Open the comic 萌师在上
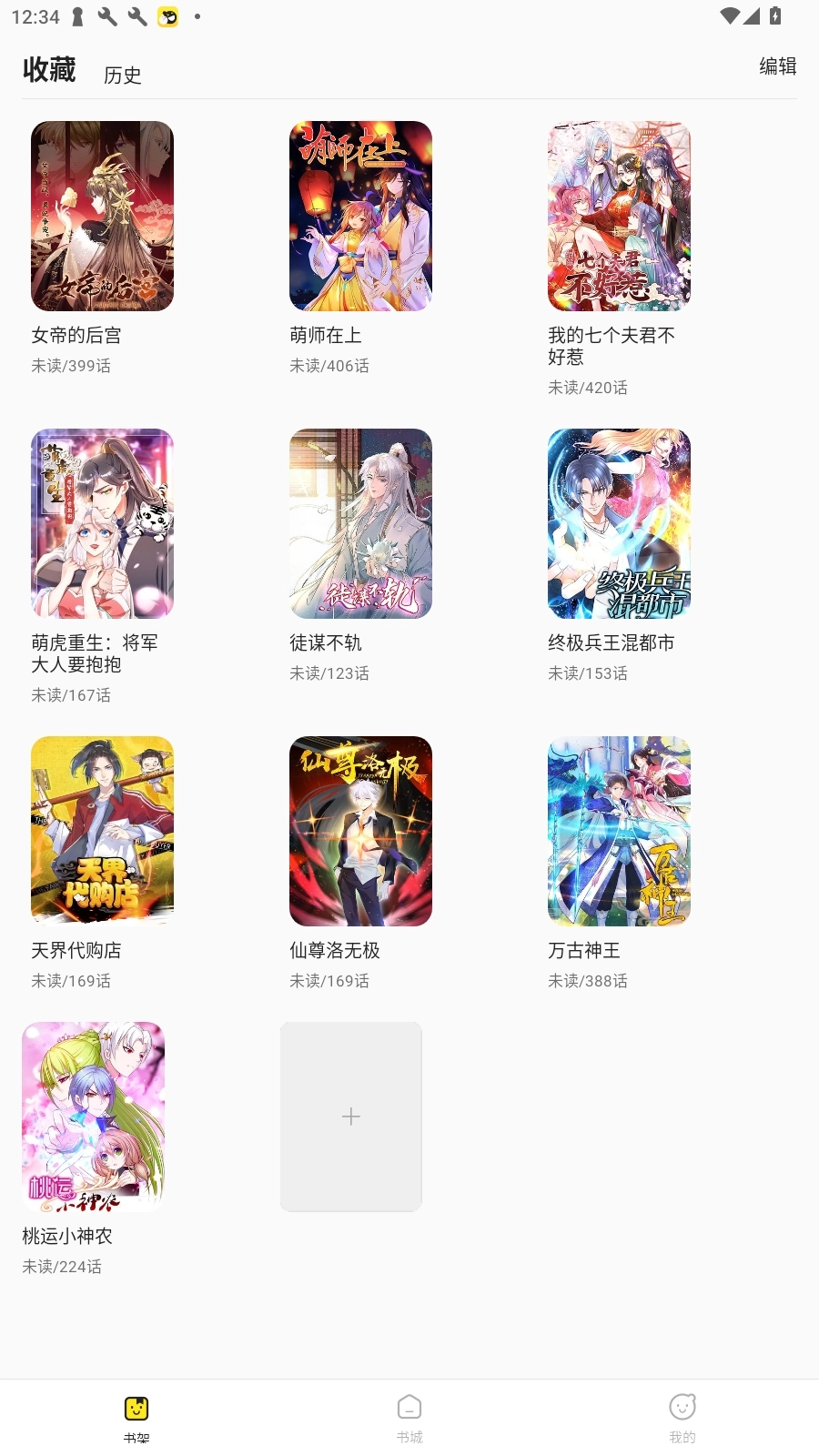 click(360, 217)
